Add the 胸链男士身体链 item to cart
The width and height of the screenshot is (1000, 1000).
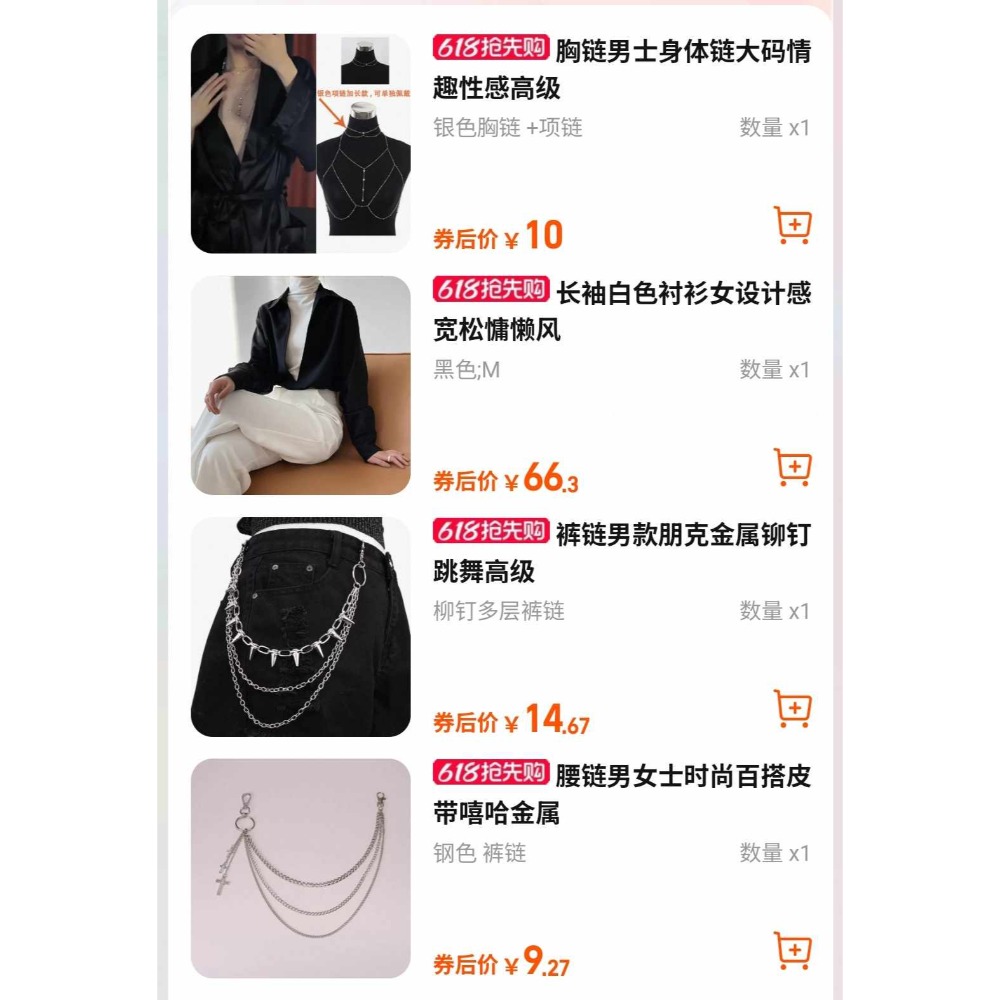(792, 226)
